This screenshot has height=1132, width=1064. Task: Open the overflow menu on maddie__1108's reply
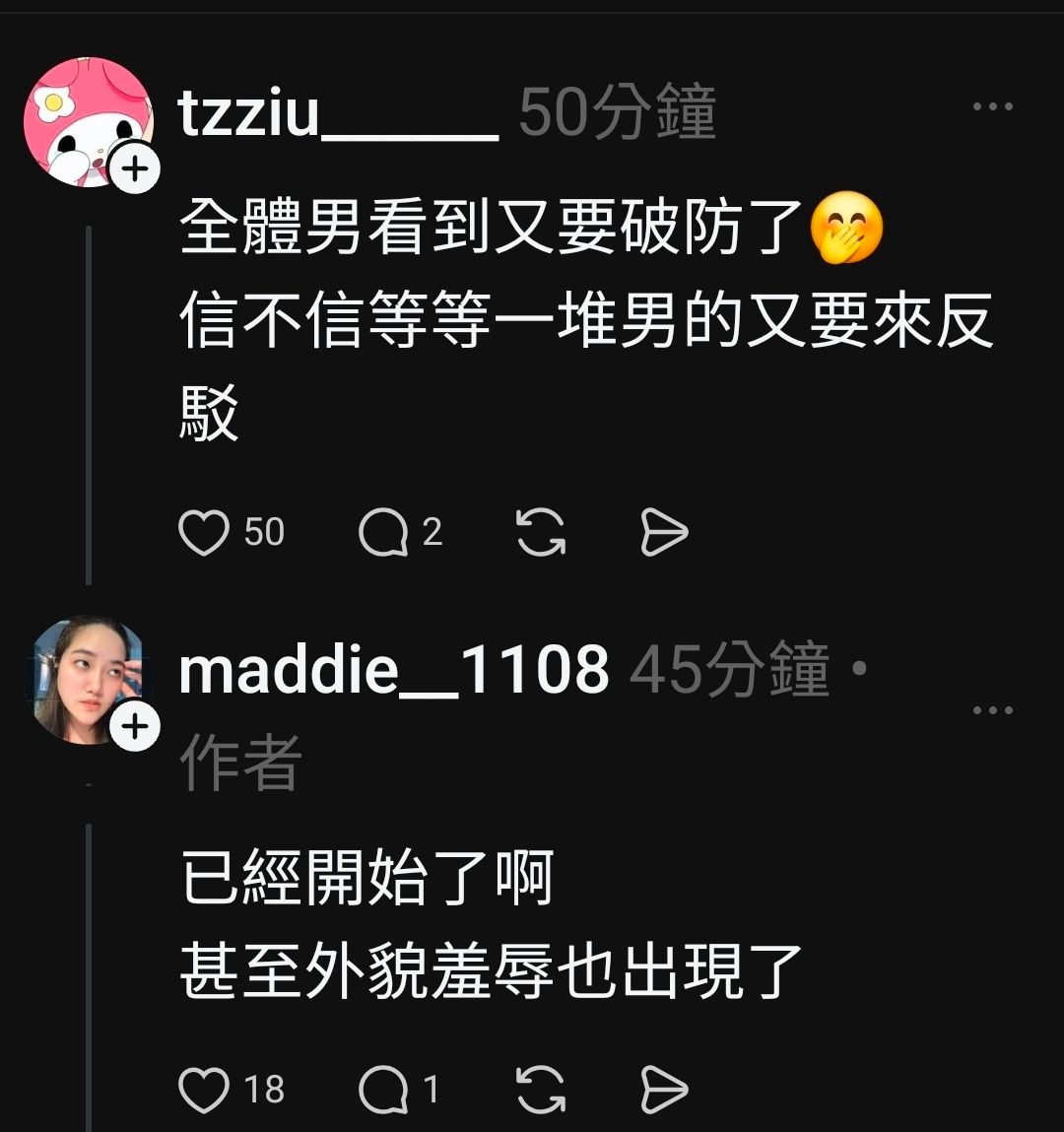[992, 710]
